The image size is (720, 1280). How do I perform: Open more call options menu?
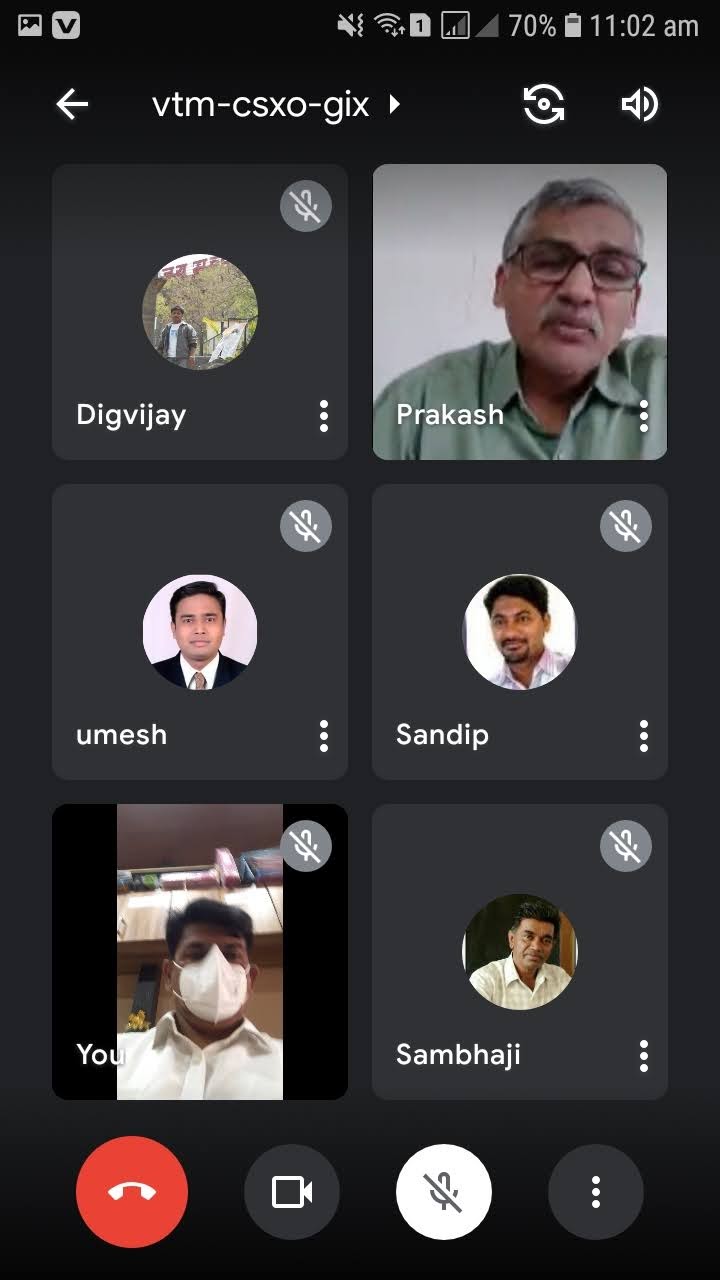pos(596,1192)
